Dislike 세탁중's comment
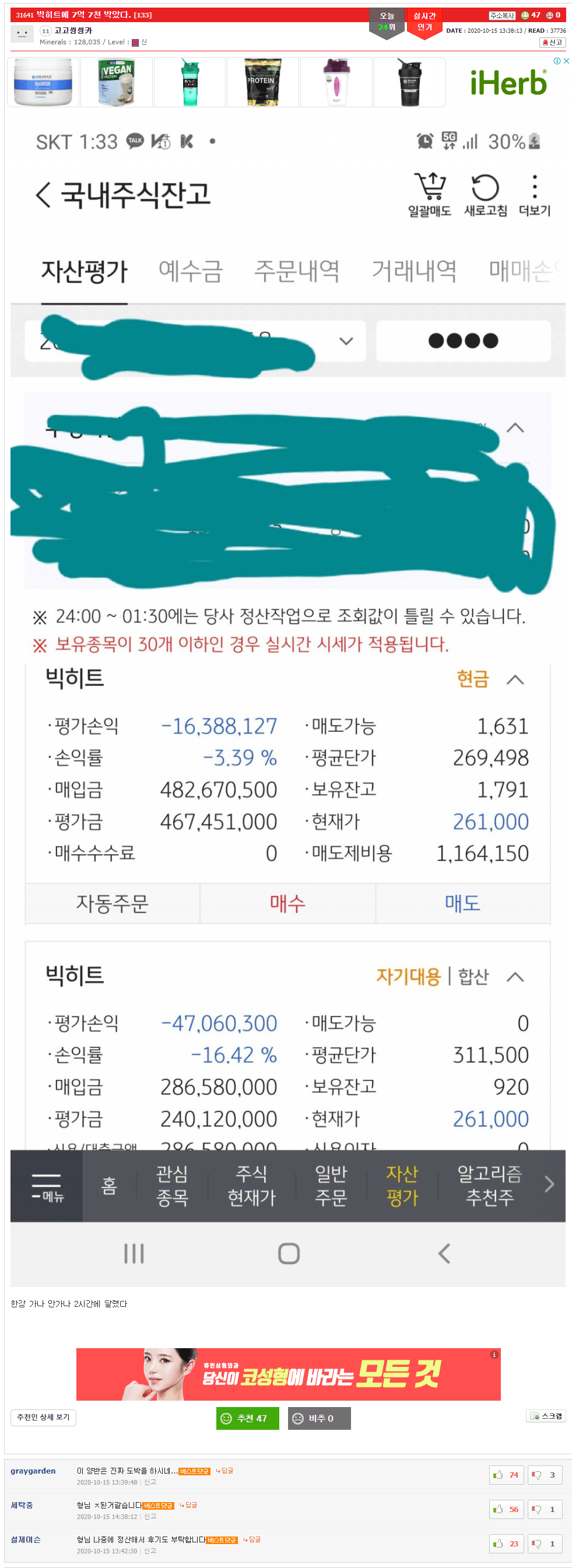 544,1509
